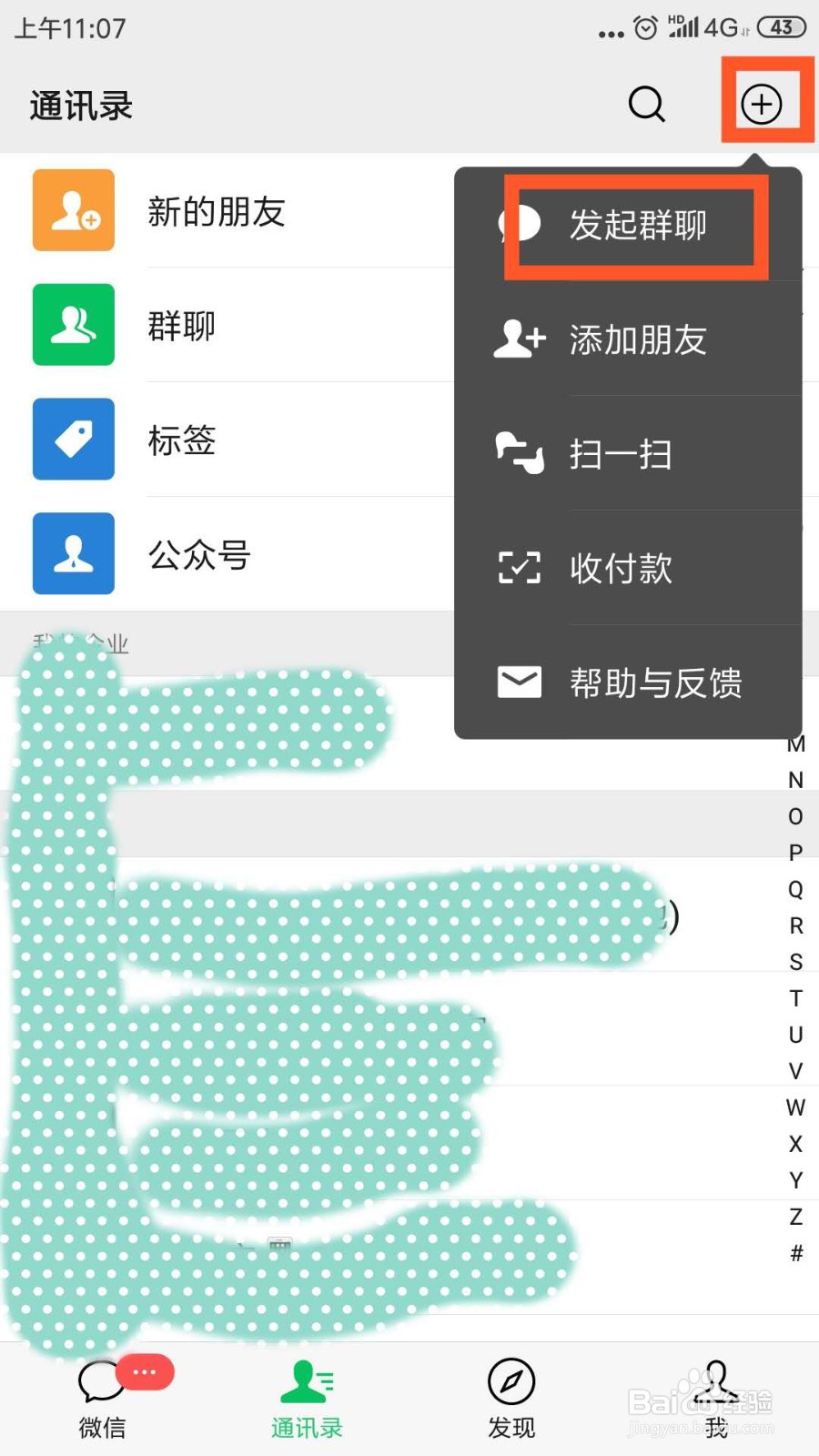The width and height of the screenshot is (819, 1456).
Task: Jump to letter Z in alphabet index
Action: click(796, 1217)
